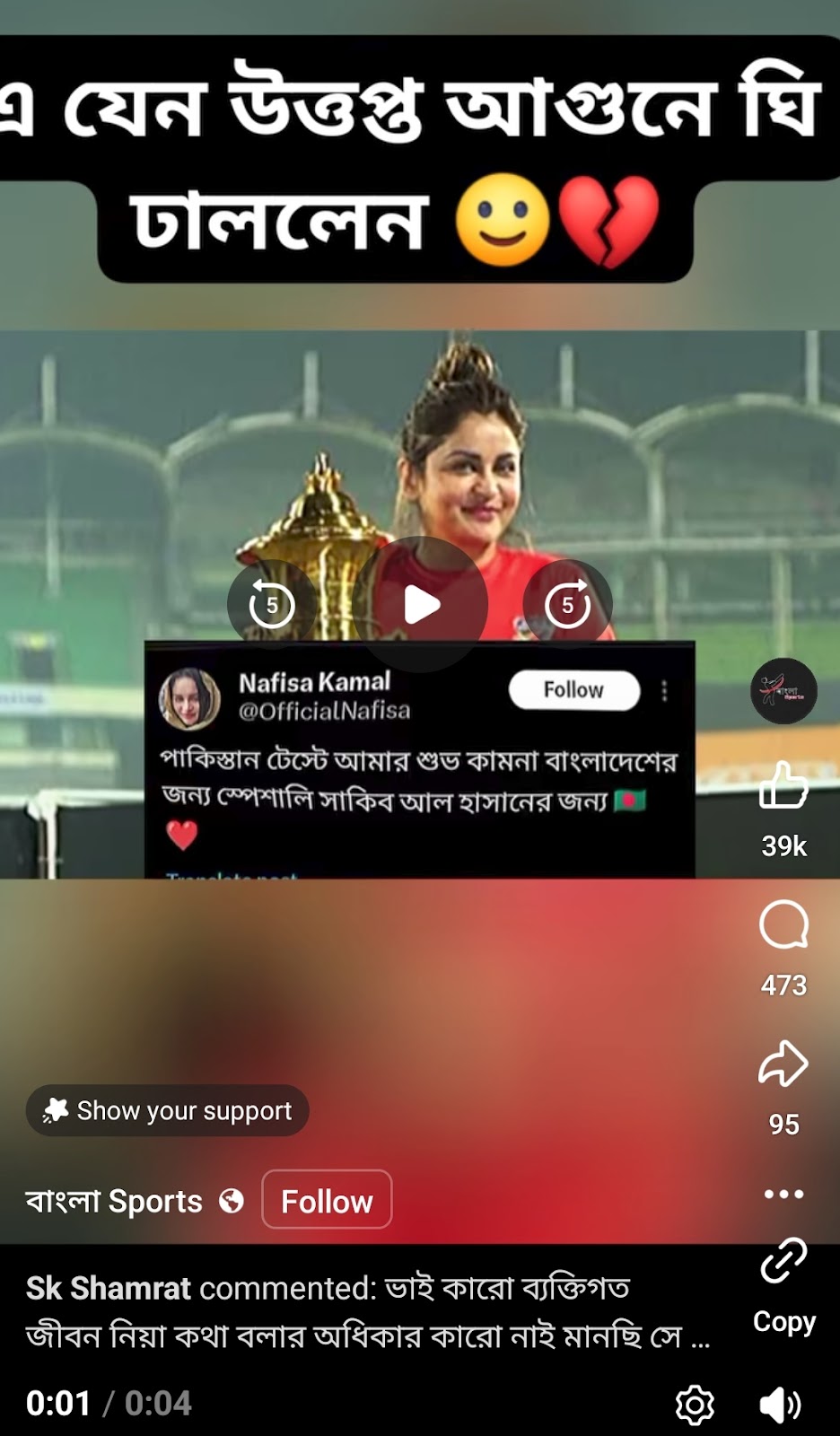Play the video
The image size is (840, 1436).
(x=421, y=605)
